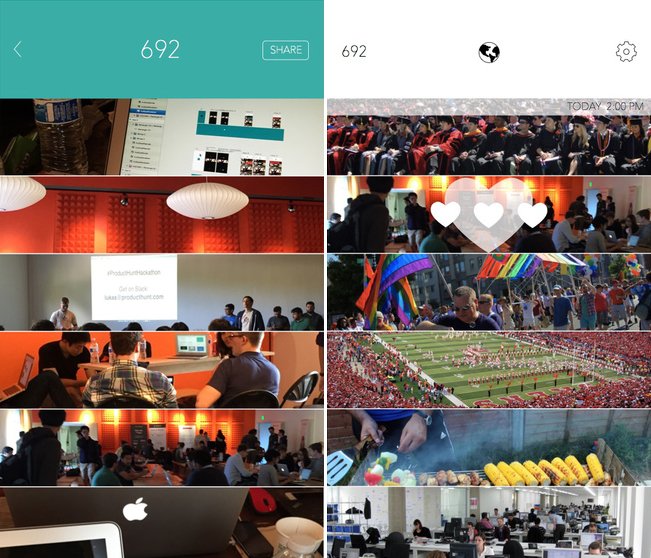The image size is (651, 558).
Task: View the office with computers photo
Action: (x=488, y=522)
